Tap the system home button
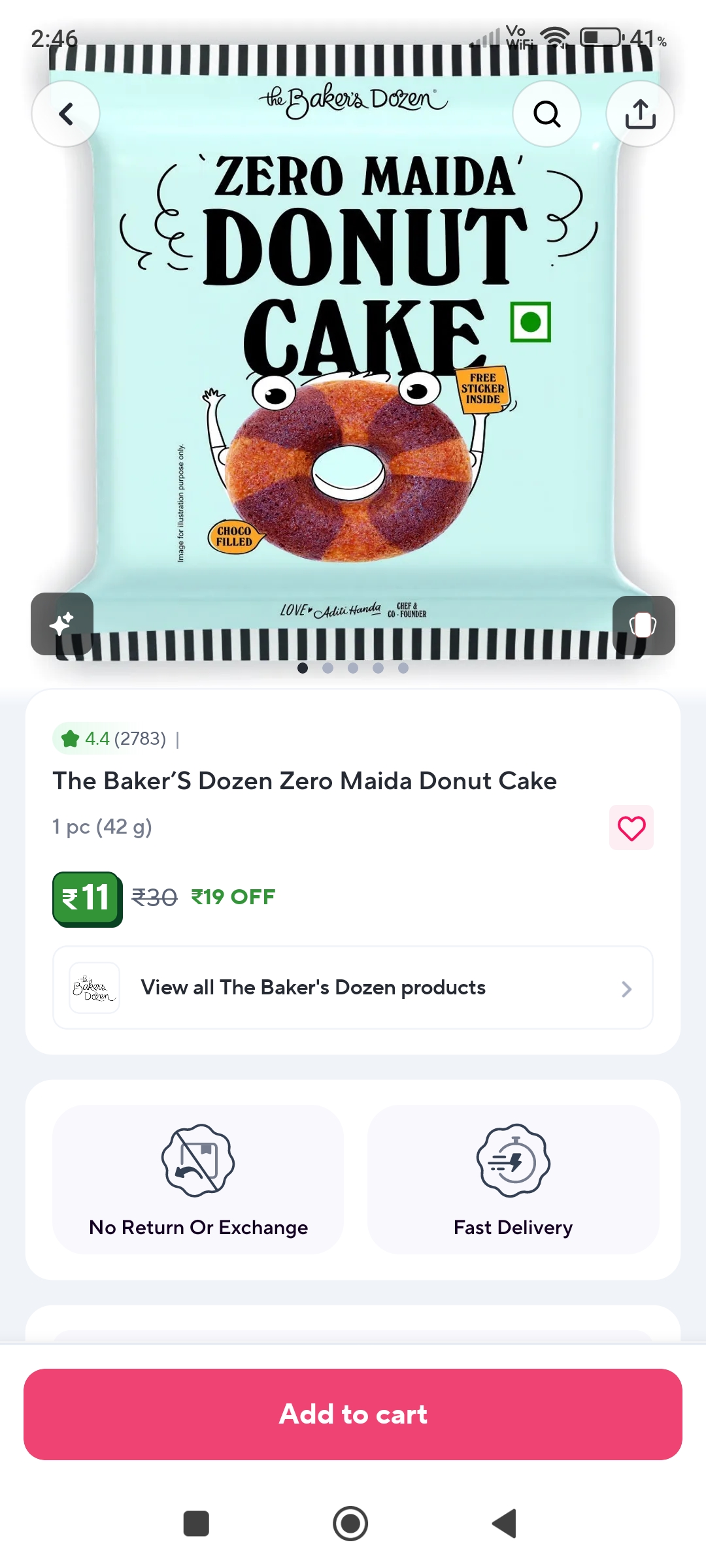 point(350,1524)
